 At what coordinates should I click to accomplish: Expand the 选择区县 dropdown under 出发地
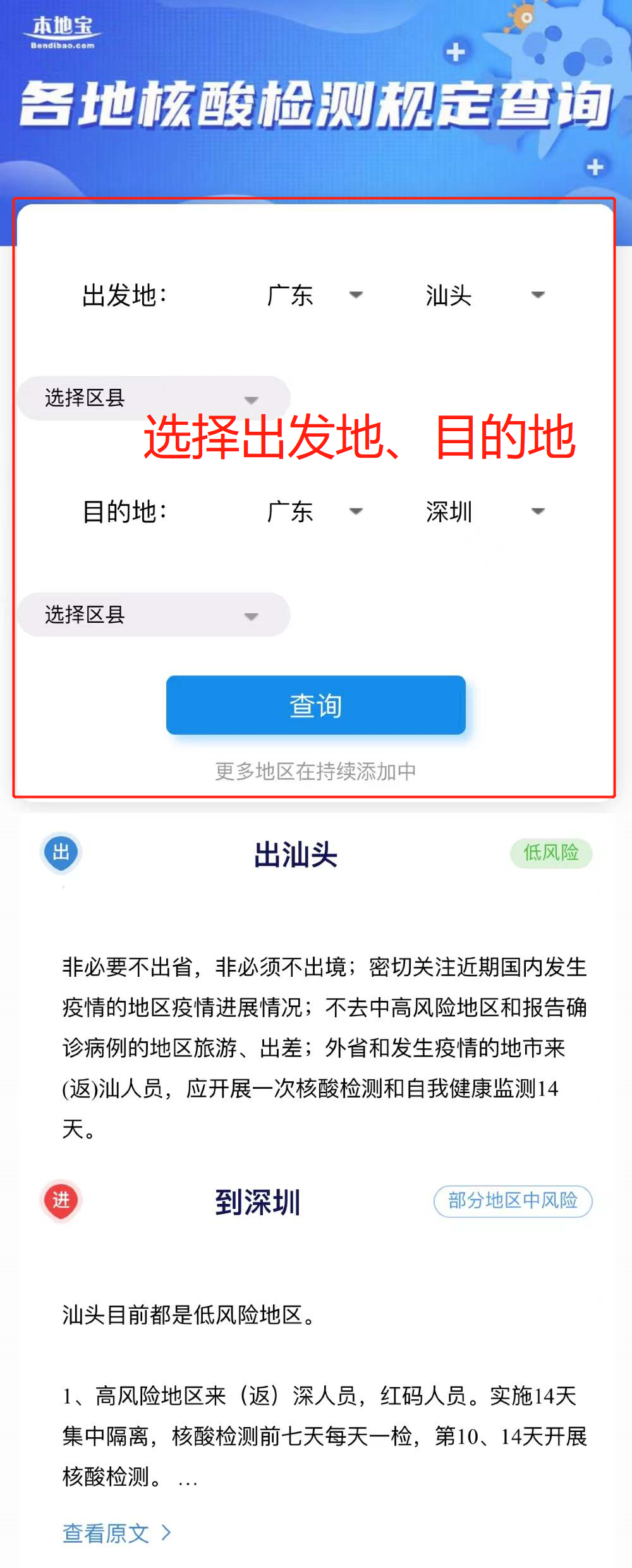click(154, 398)
